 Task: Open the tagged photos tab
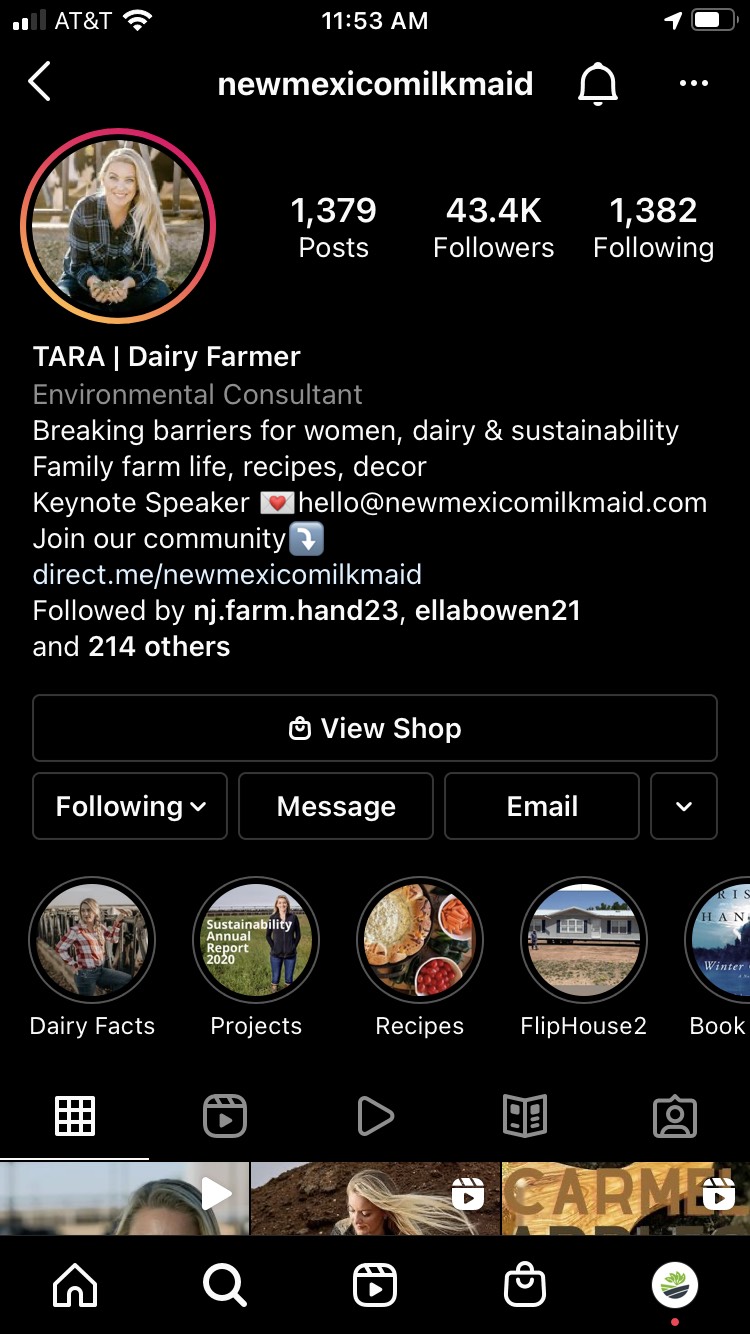pos(675,1116)
